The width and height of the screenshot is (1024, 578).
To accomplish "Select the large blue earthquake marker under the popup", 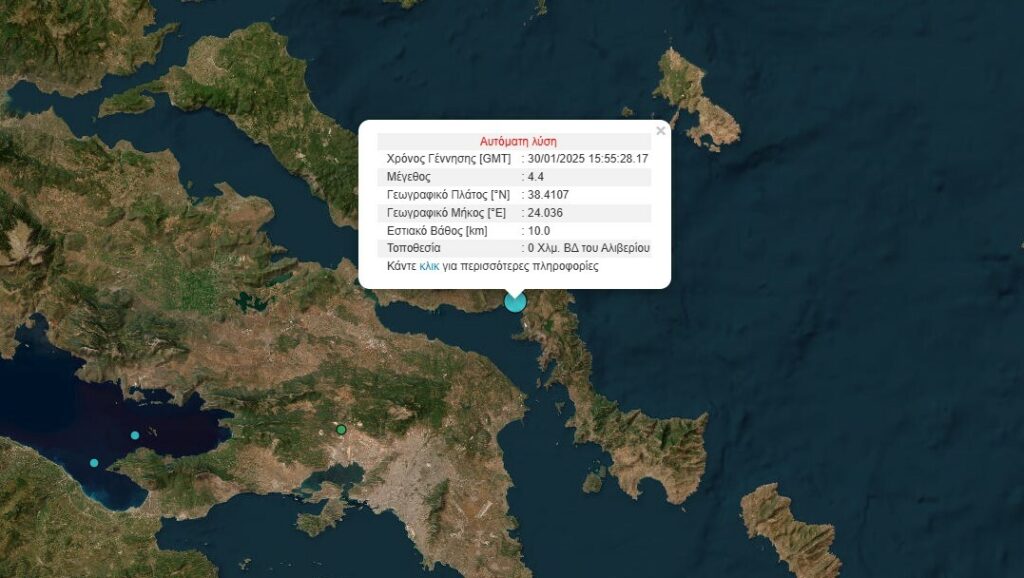I will tap(515, 302).
